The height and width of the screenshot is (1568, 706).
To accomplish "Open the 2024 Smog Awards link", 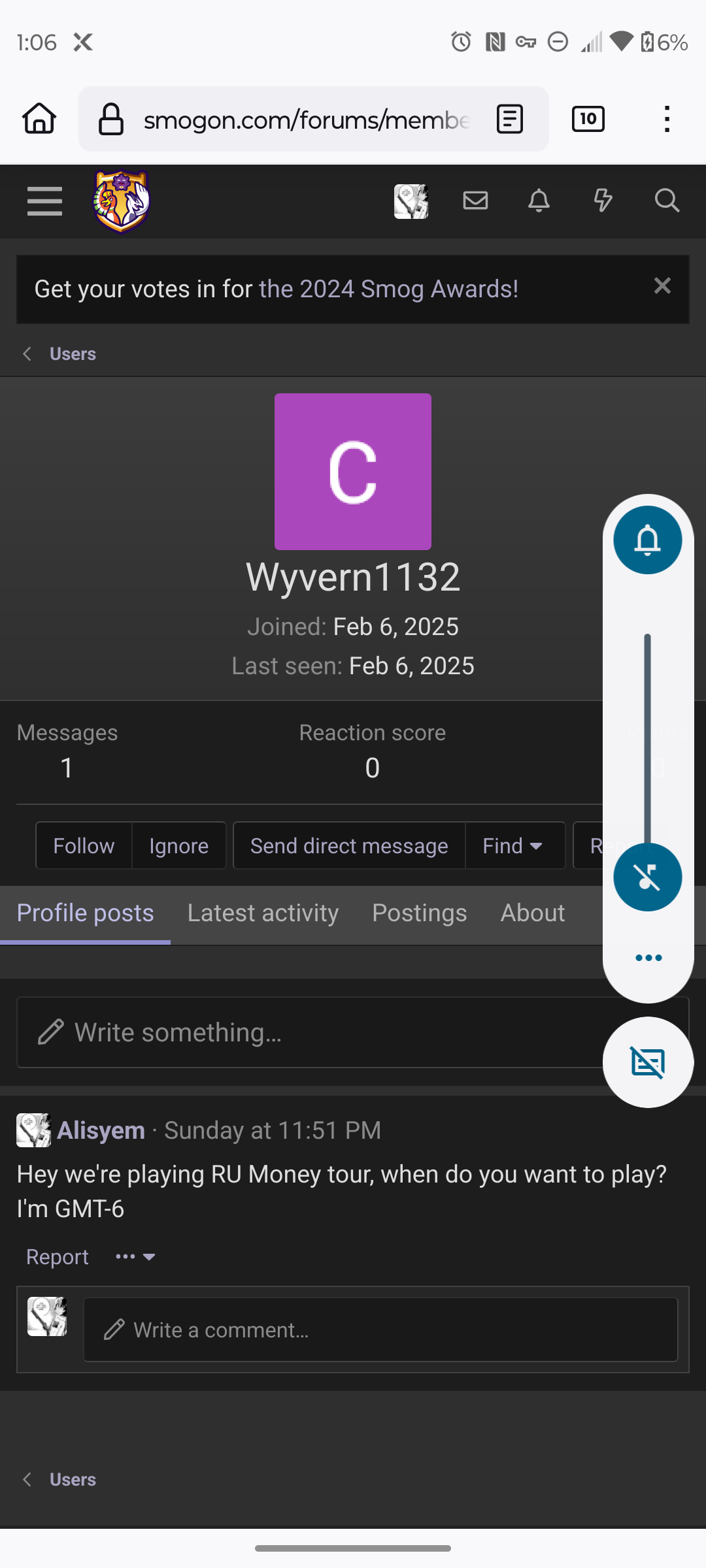I will pos(388,289).
